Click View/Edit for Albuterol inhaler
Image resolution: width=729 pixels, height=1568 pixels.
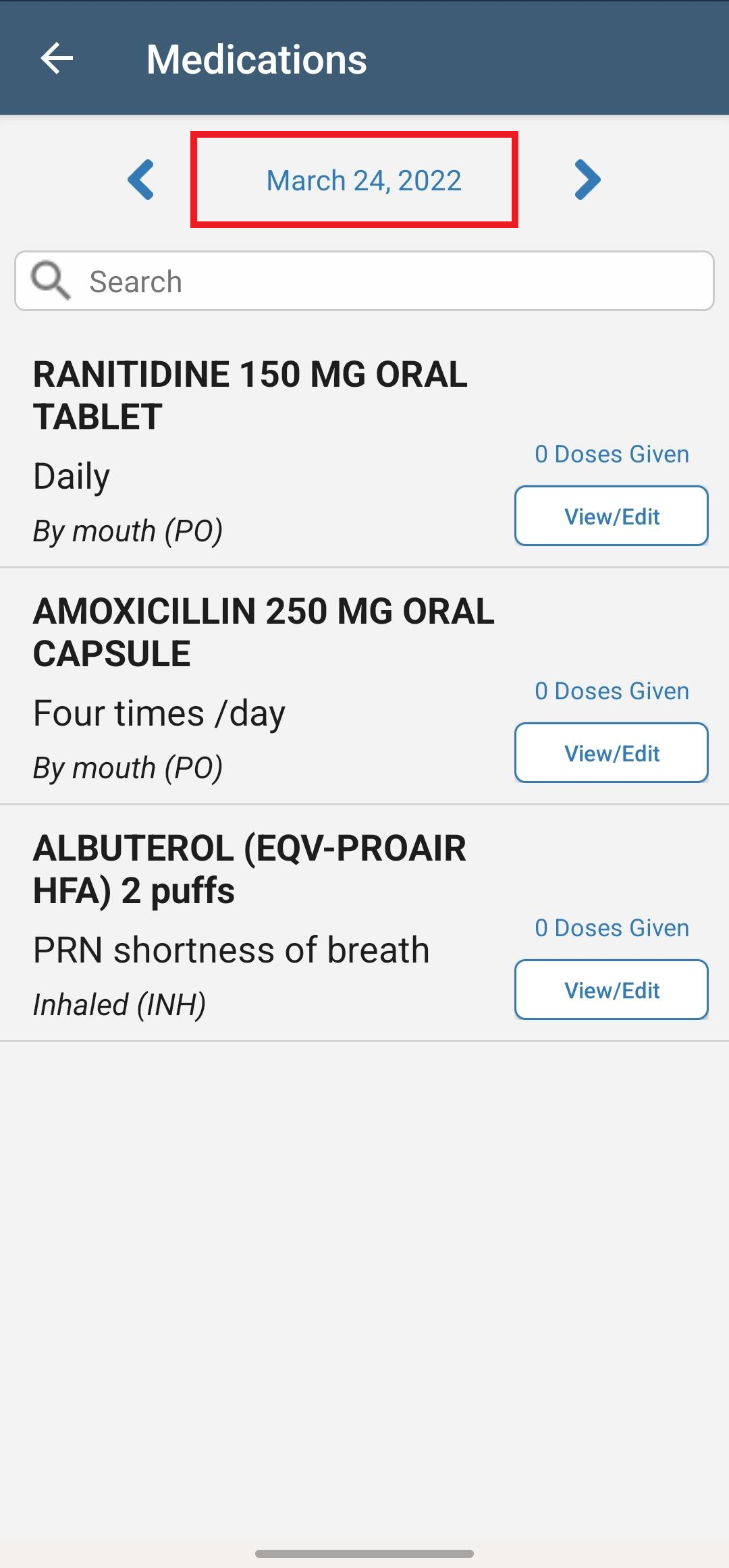pyautogui.click(x=610, y=990)
